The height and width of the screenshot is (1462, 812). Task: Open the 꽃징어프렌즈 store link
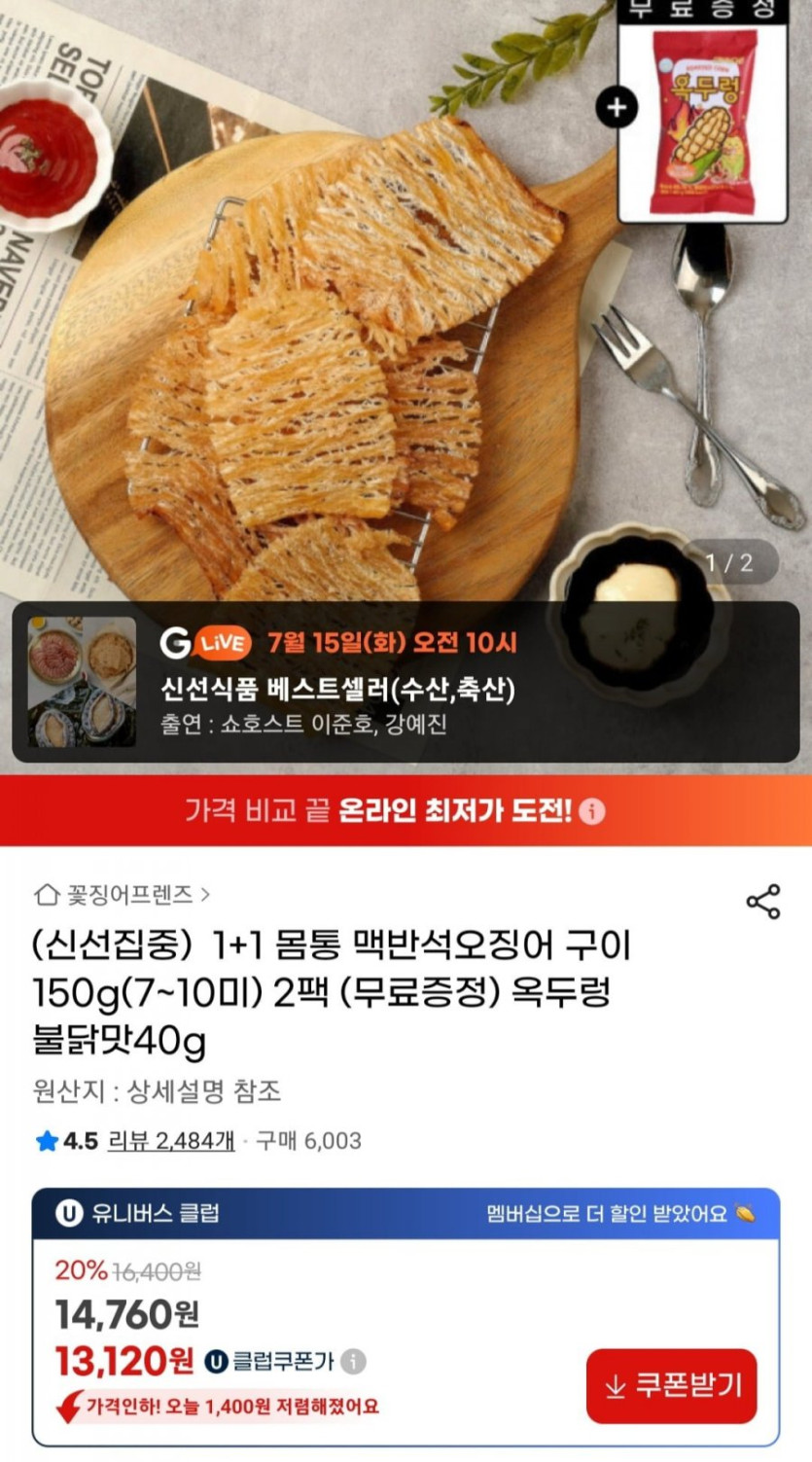[123, 893]
